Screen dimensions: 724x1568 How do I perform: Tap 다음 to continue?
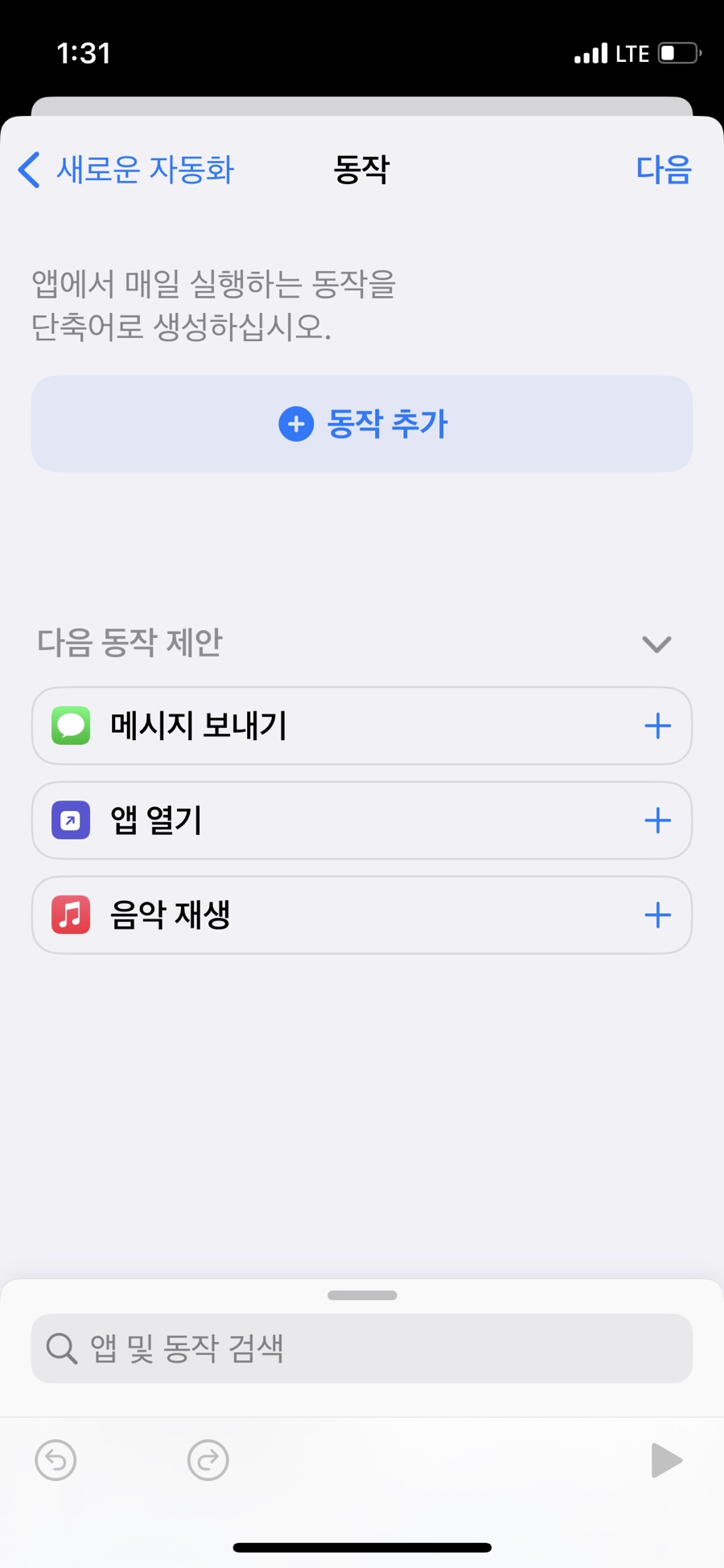[x=664, y=170]
